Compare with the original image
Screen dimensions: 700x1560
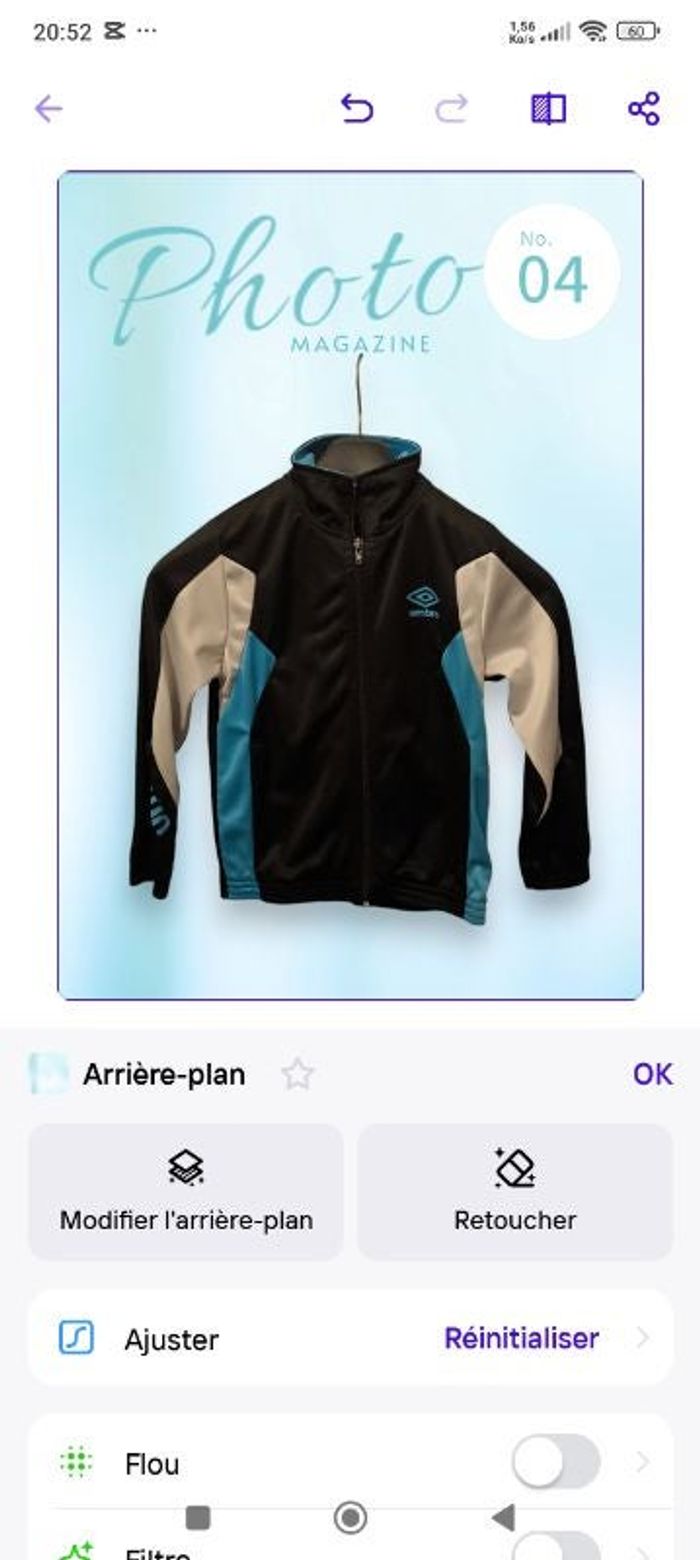pos(548,109)
